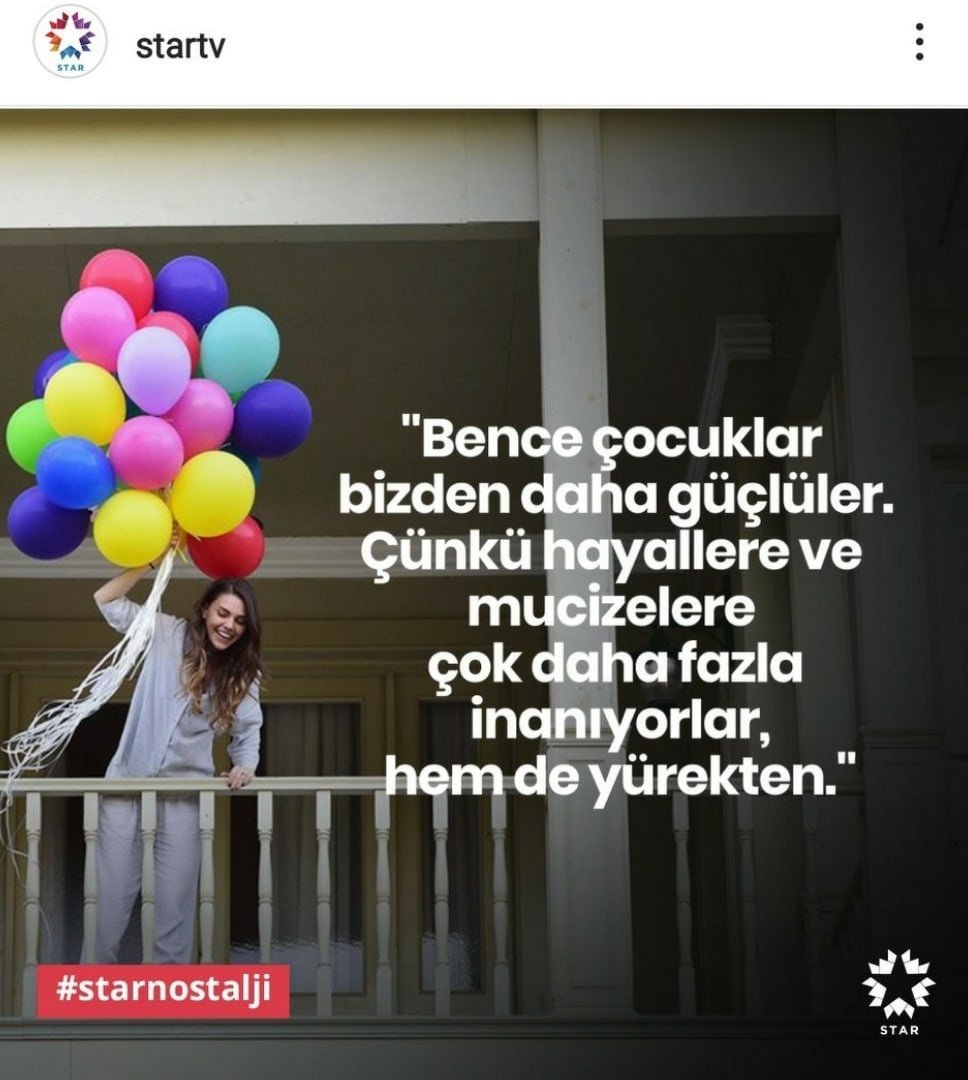Tap the balloon quote post image
This screenshot has width=968, height=1080.
coord(484,590)
